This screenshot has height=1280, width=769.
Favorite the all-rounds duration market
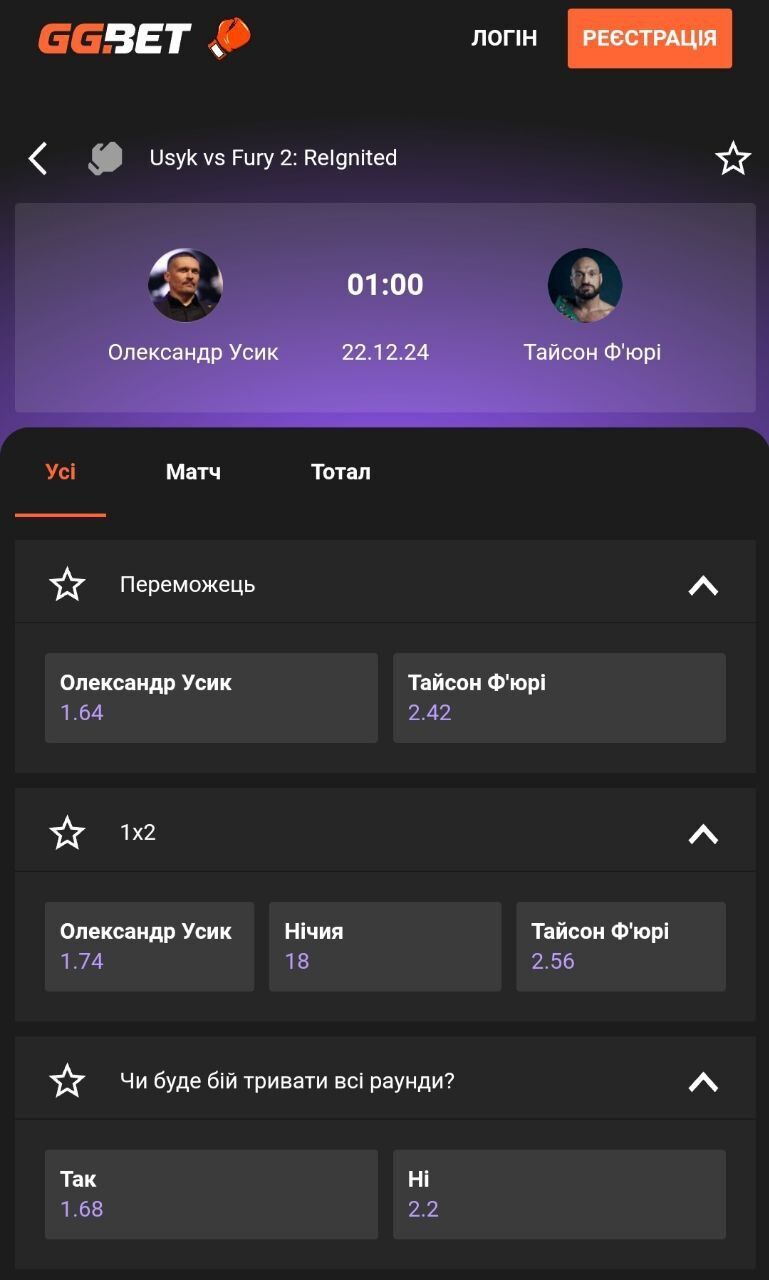(67, 1081)
